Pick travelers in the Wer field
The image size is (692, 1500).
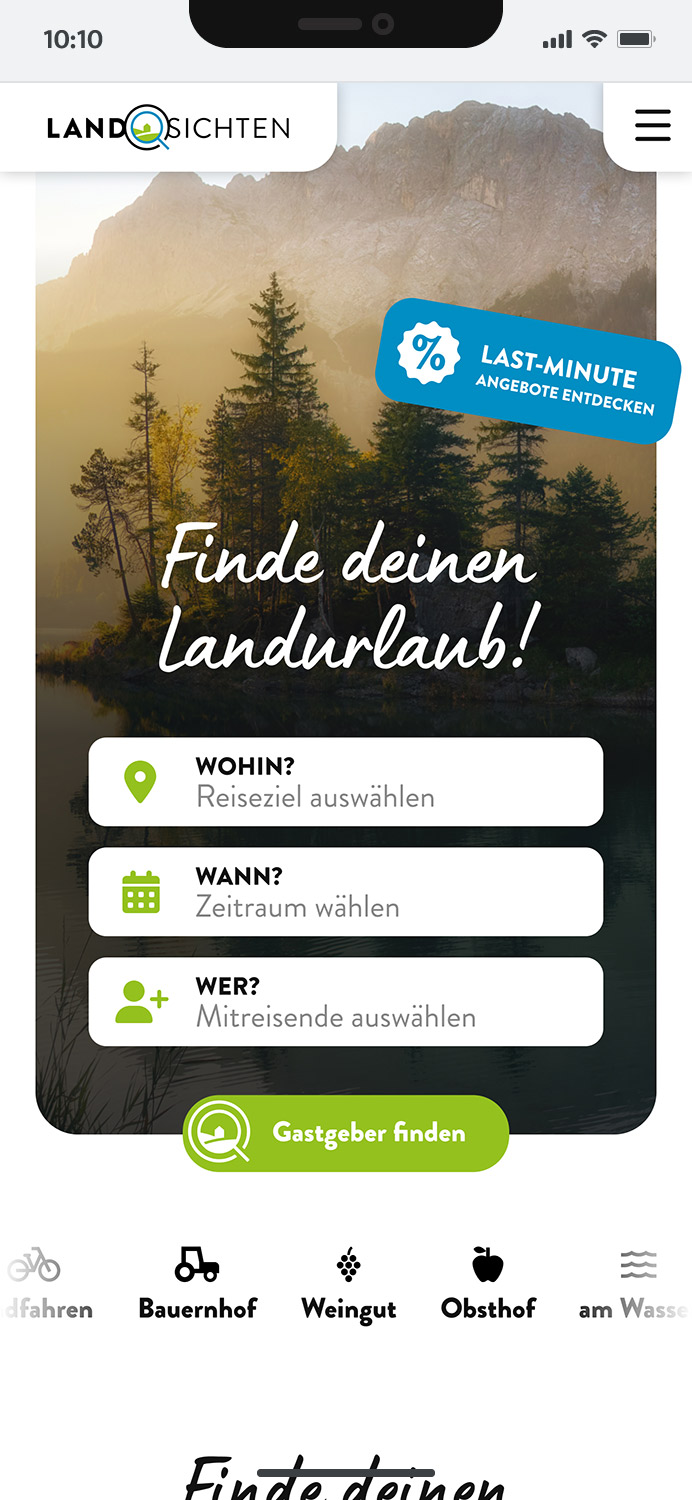pos(345,1002)
